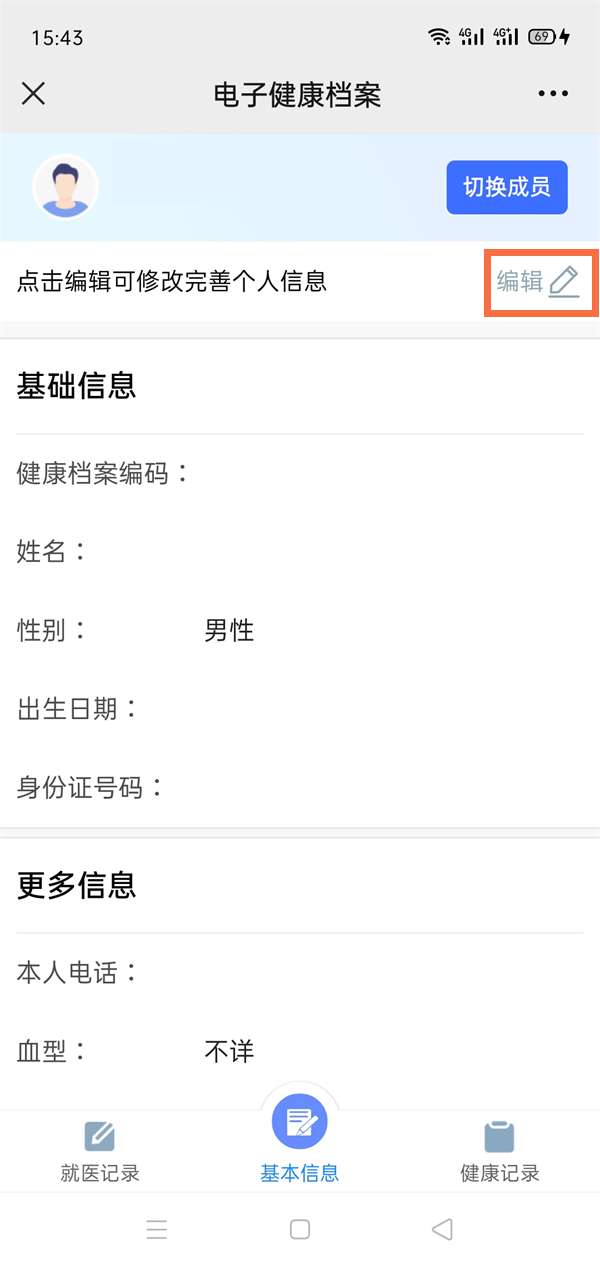
Task: Switch to the 就医记录 tab
Action: tap(100, 1151)
